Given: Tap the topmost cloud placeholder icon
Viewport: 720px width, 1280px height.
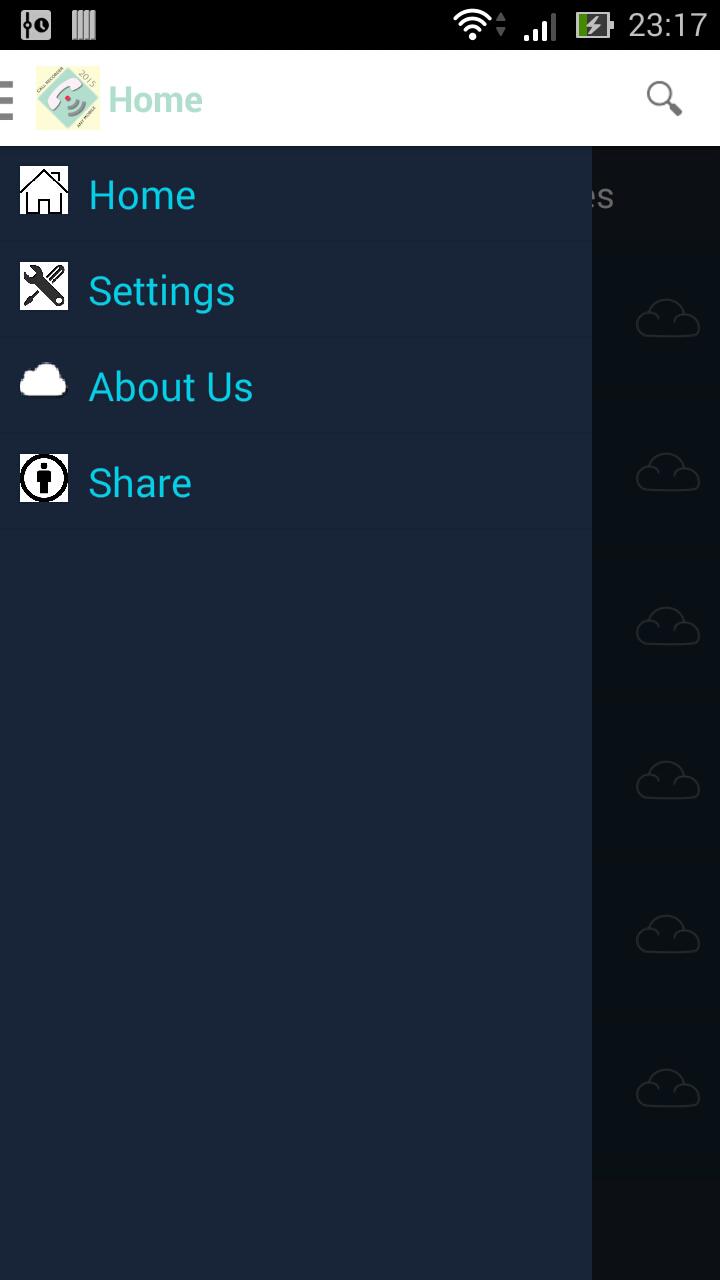Looking at the screenshot, I should pos(667,317).
